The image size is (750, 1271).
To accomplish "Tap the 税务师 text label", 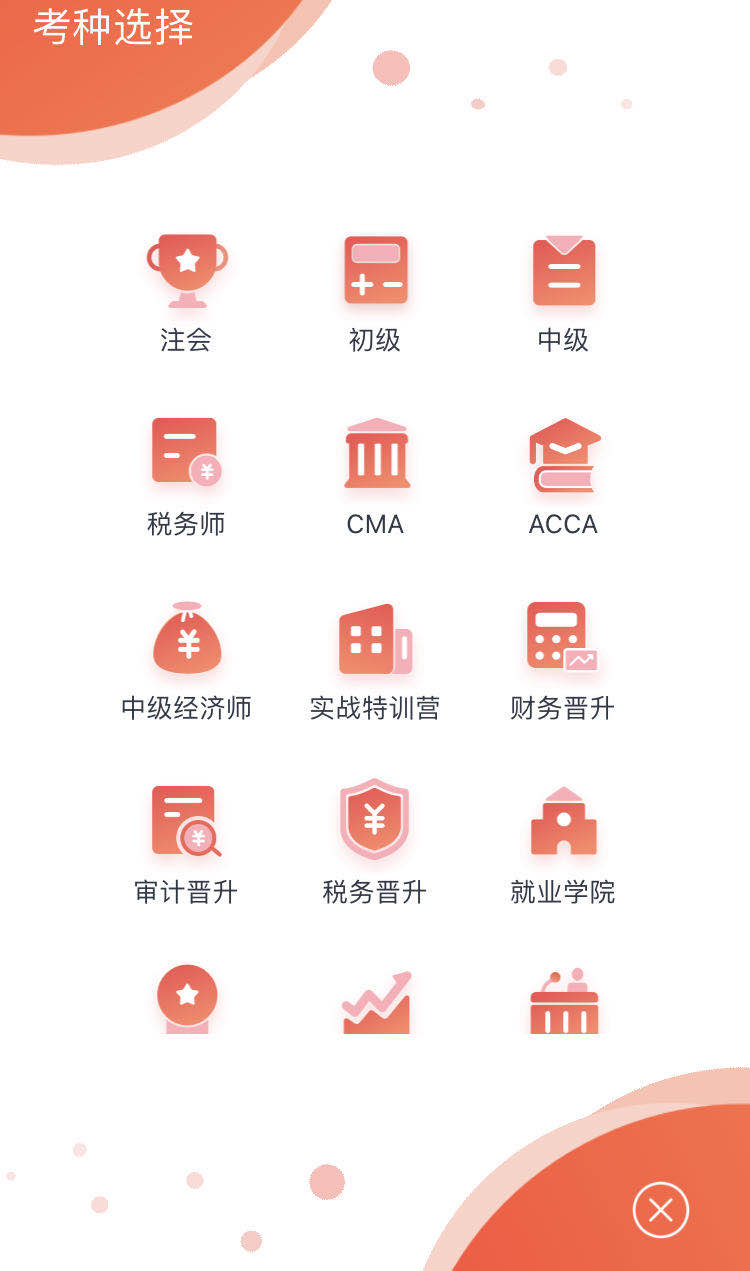I will click(x=186, y=523).
